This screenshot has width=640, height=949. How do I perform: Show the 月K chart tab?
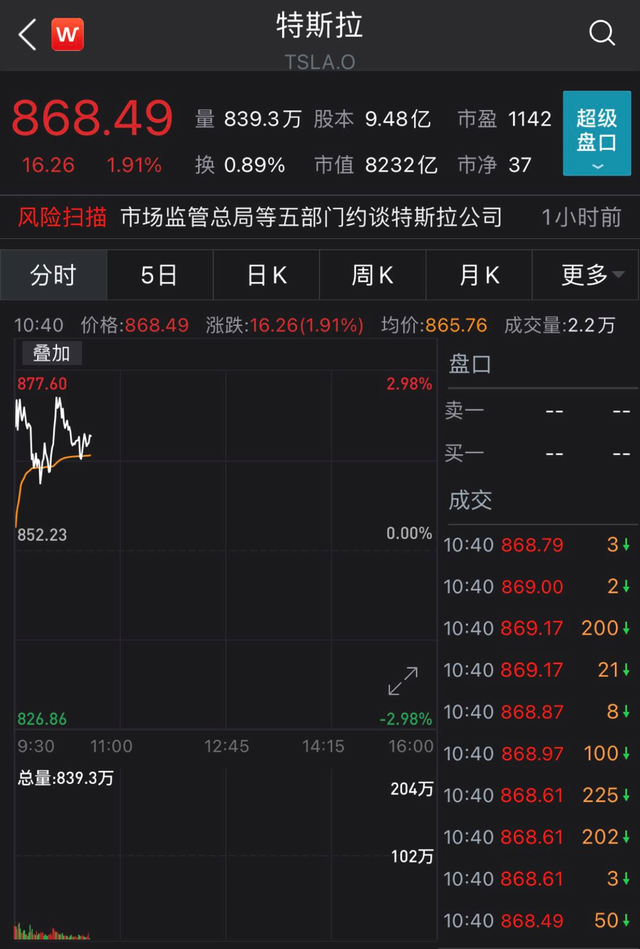[479, 275]
